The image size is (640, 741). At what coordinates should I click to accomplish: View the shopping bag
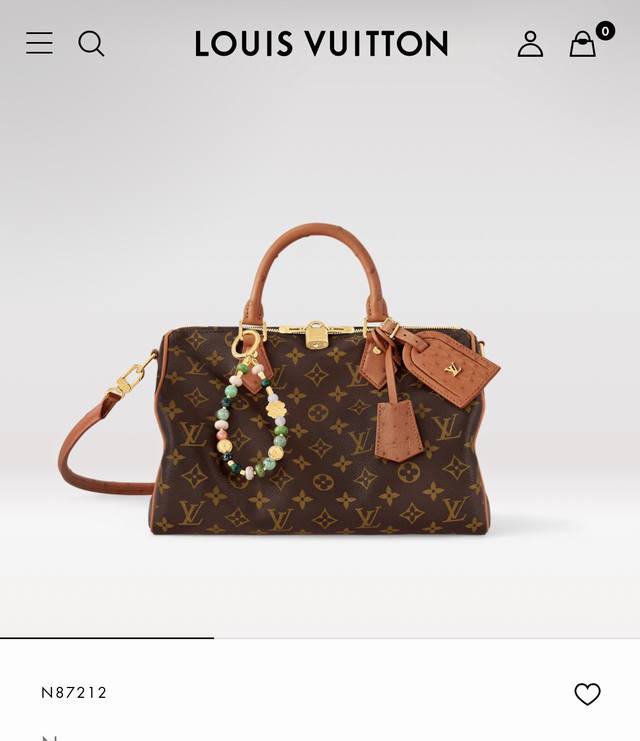(x=583, y=44)
